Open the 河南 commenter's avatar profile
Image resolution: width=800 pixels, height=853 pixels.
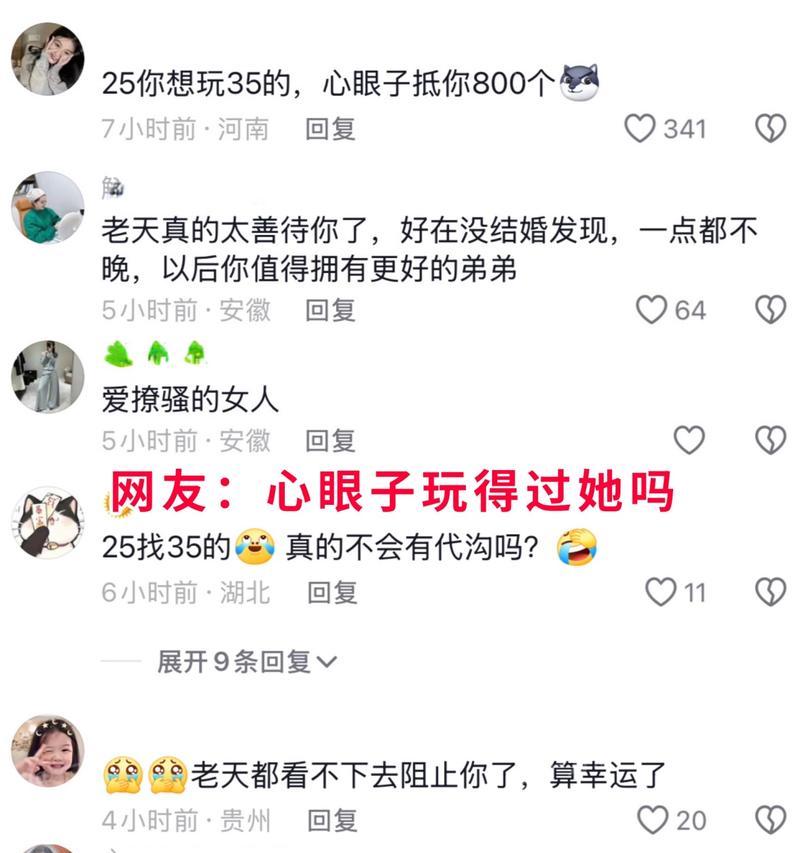47,59
